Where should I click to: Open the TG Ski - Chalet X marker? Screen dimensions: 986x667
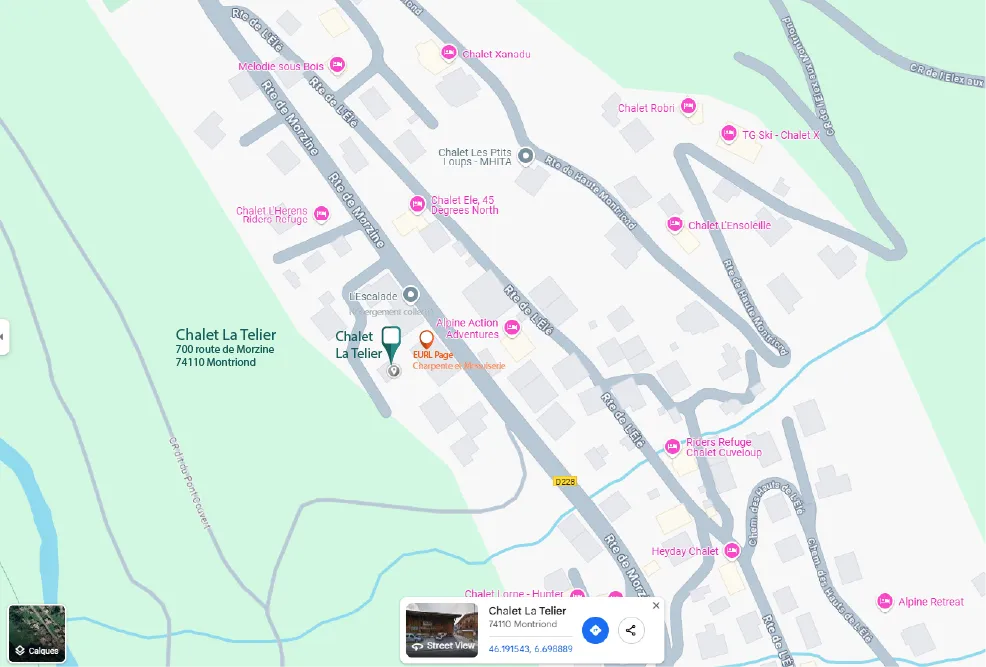point(729,133)
